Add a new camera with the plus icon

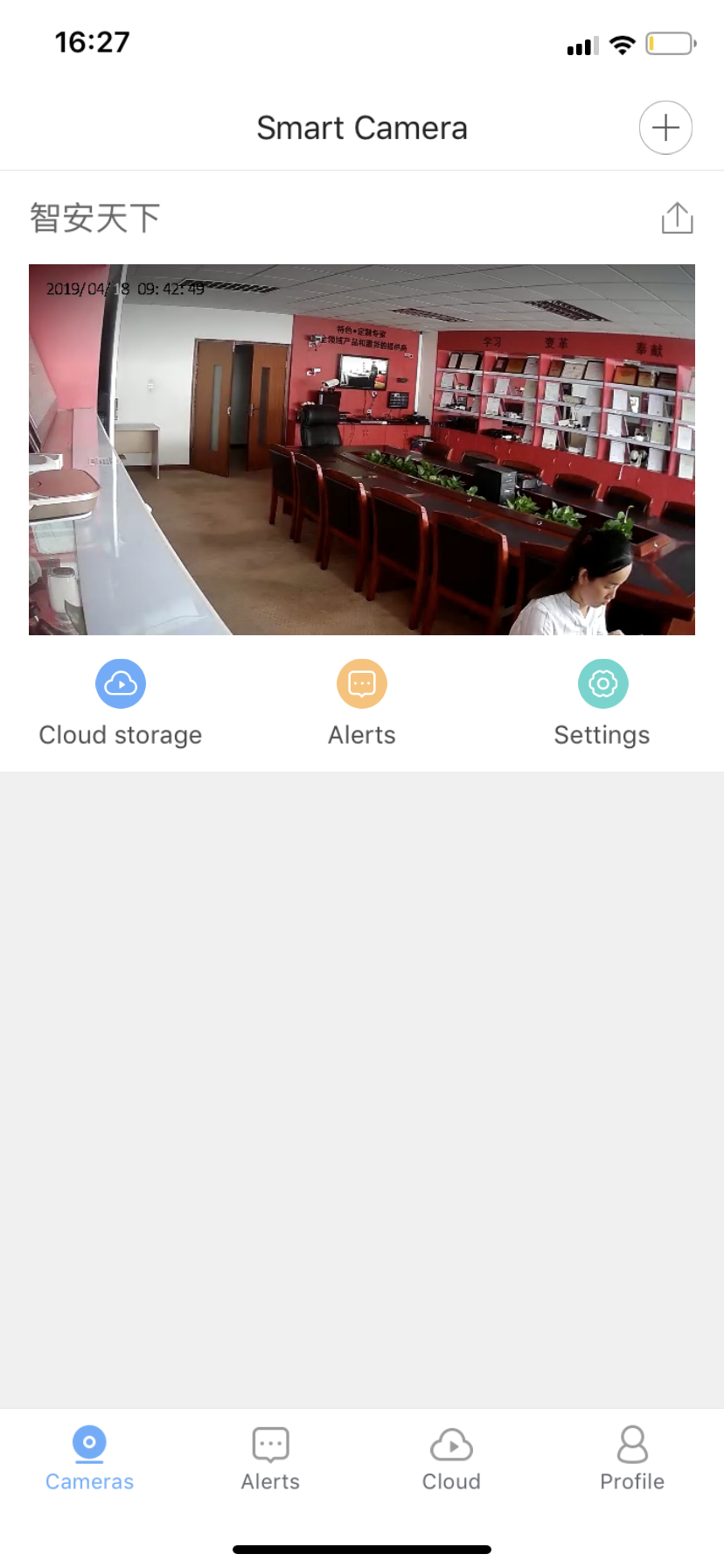point(665,128)
